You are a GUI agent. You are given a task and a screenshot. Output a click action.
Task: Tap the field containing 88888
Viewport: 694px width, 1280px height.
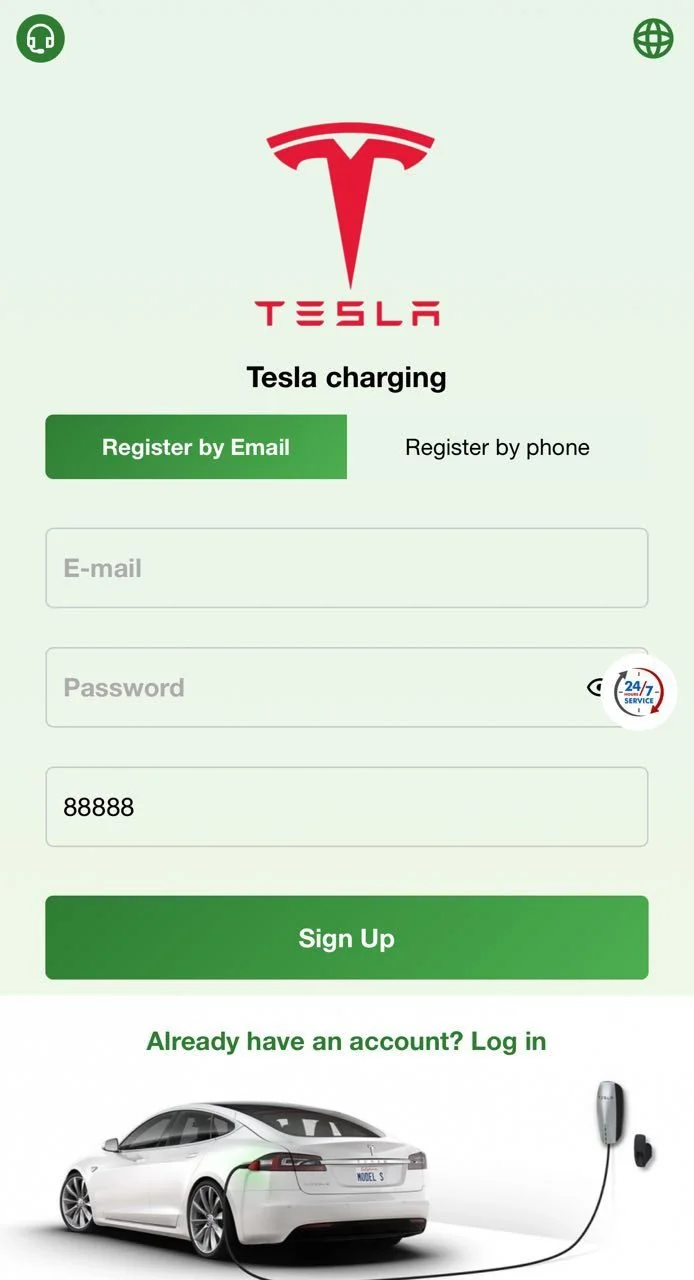(347, 807)
